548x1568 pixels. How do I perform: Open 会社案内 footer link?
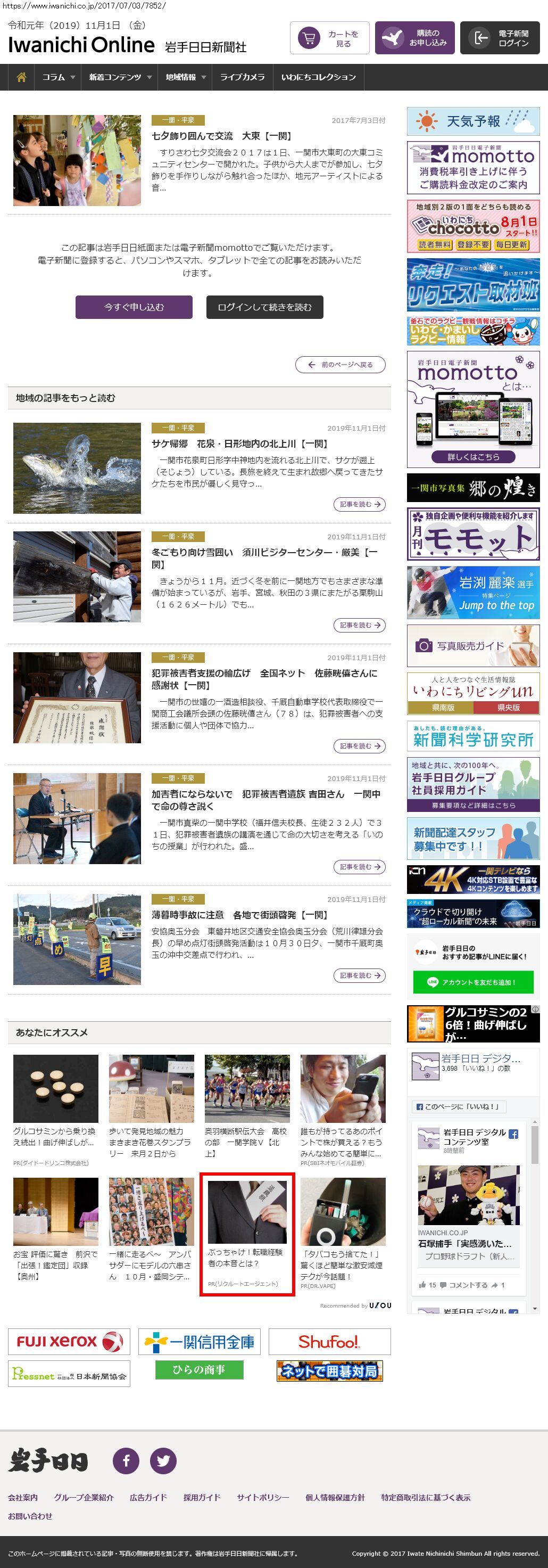pyautogui.click(x=23, y=1497)
